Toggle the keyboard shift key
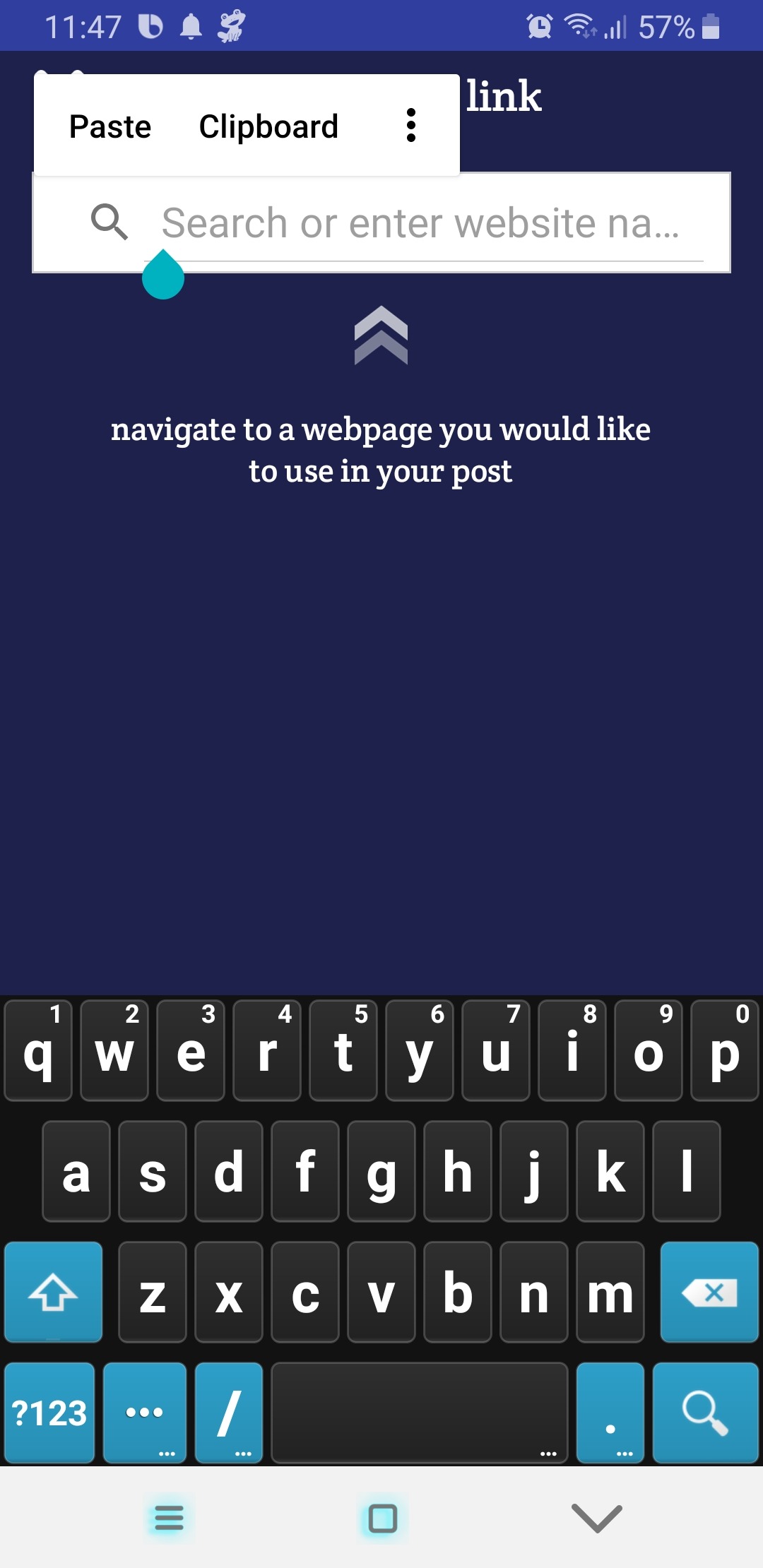The image size is (763, 1568). [x=53, y=1293]
